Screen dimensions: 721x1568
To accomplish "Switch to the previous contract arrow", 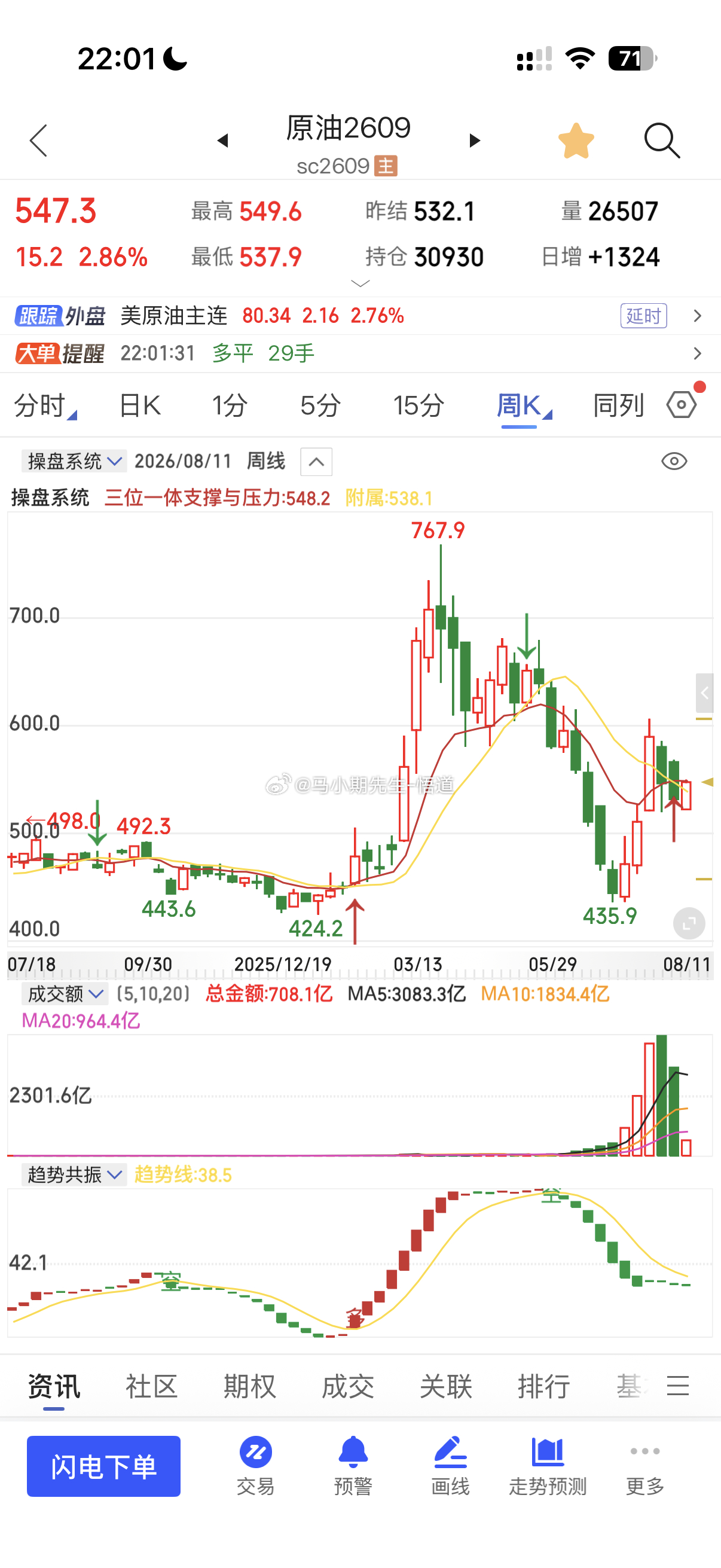I will click(x=222, y=141).
